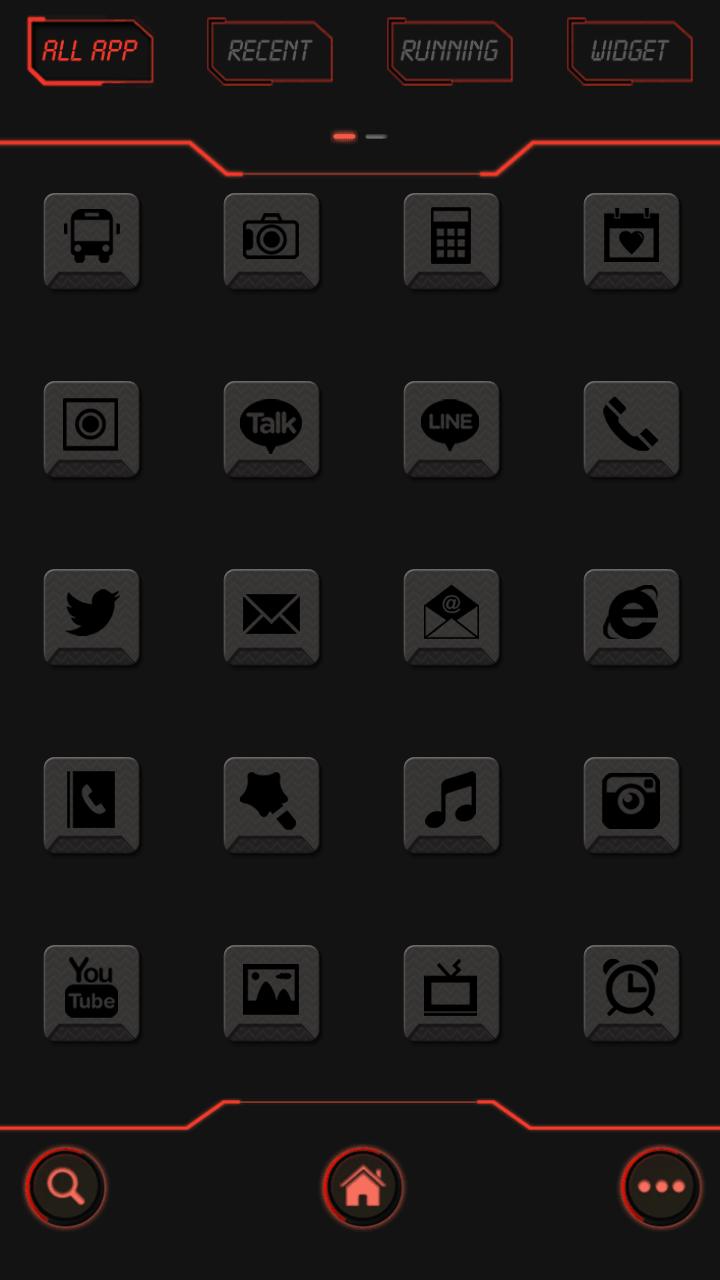The image size is (720, 1280).
Task: Open the alarm clock app
Action: click(631, 992)
